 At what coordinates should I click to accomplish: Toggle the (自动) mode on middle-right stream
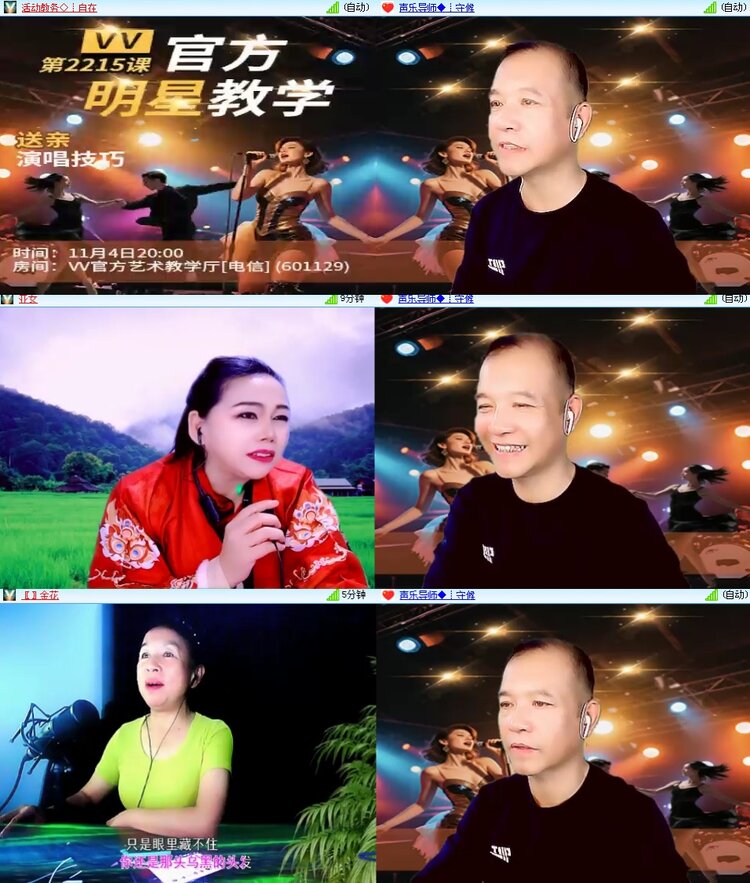point(732,300)
